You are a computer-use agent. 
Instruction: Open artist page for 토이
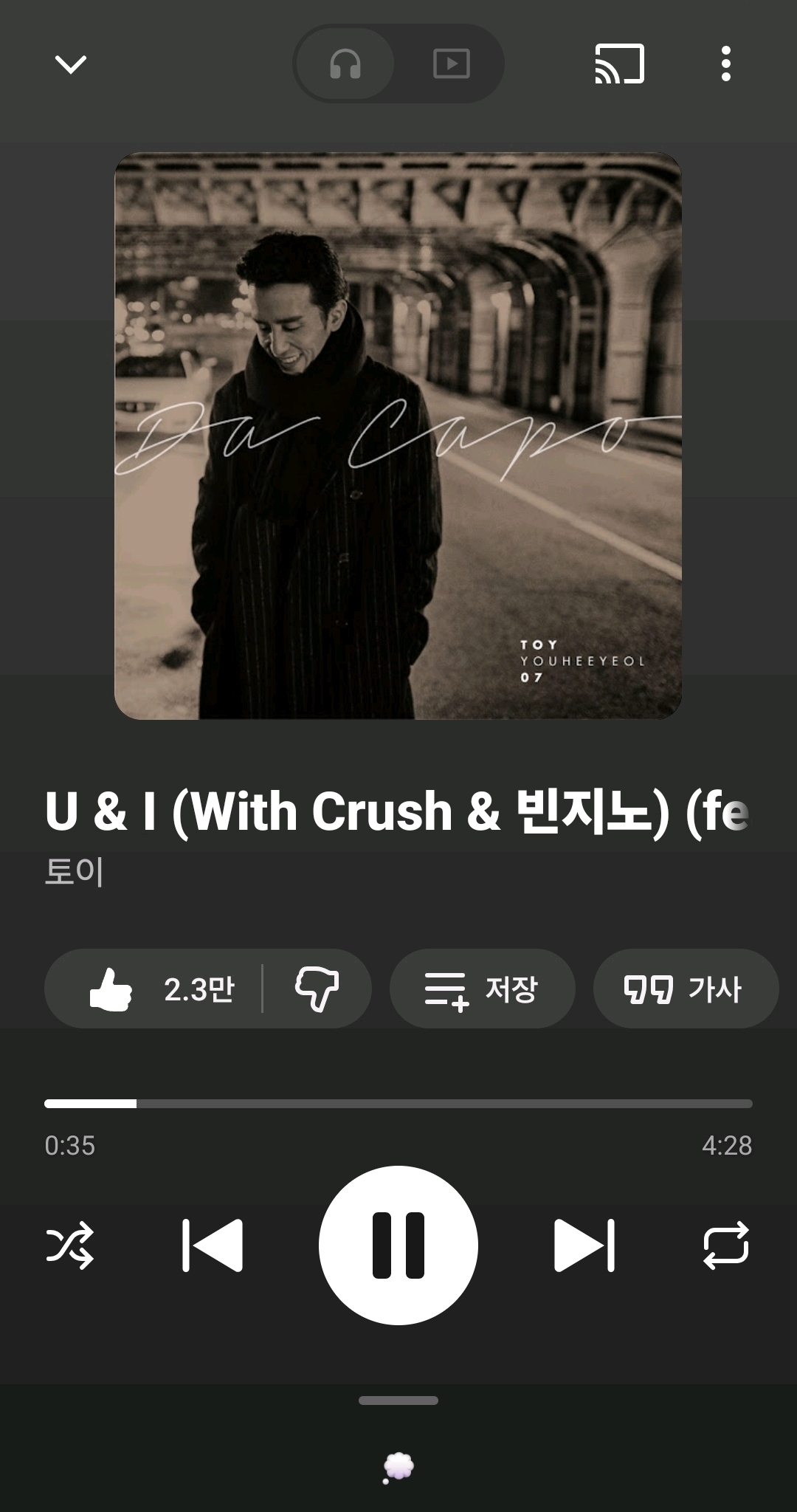point(75,872)
